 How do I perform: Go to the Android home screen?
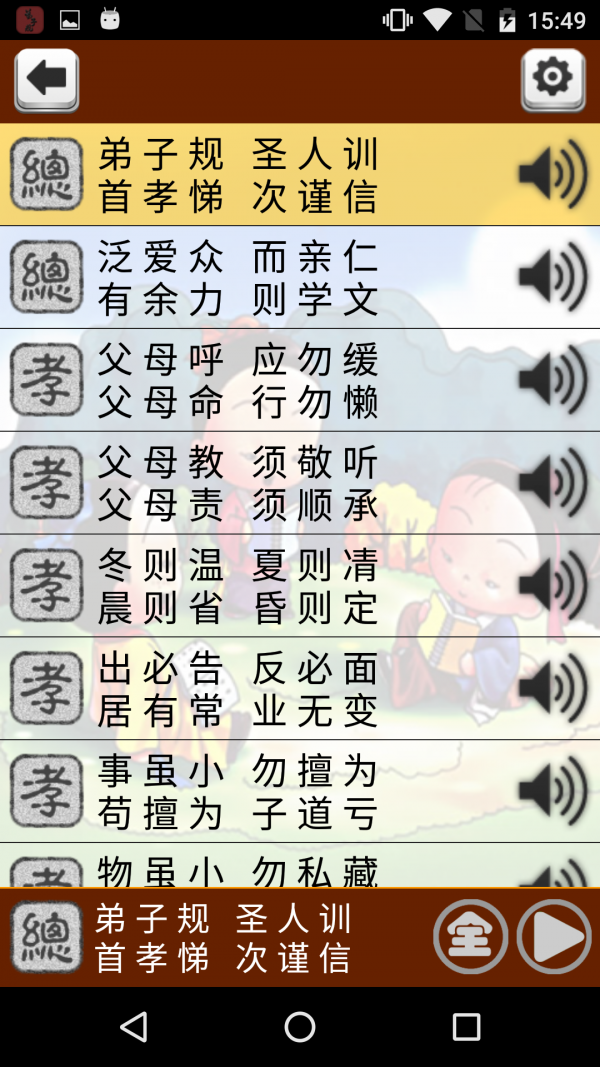click(x=300, y=1027)
